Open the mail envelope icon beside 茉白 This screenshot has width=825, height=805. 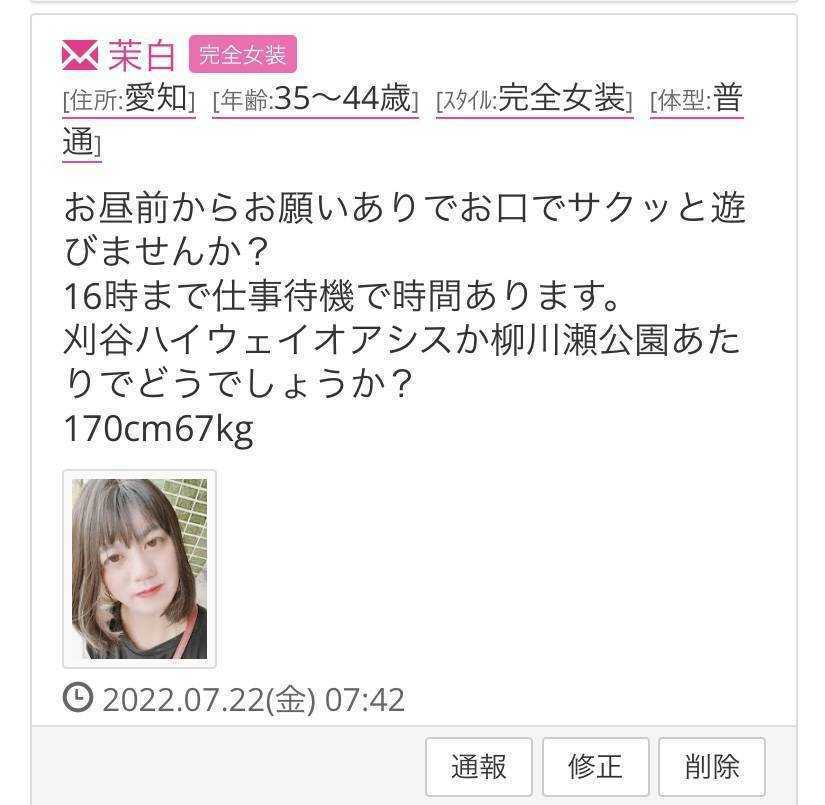pos(80,55)
